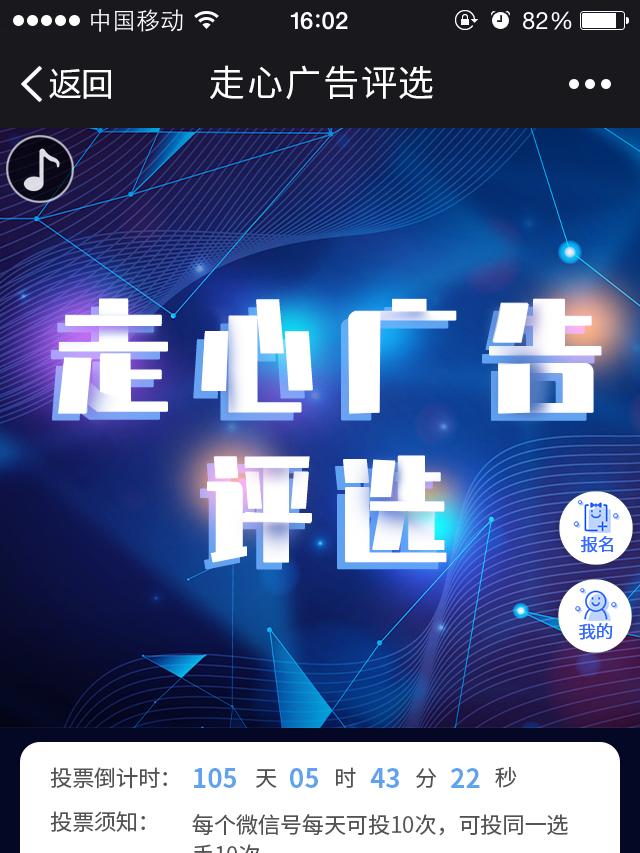Open the three-dot overflow menu
Viewport: 640px width, 853px height.
point(590,84)
